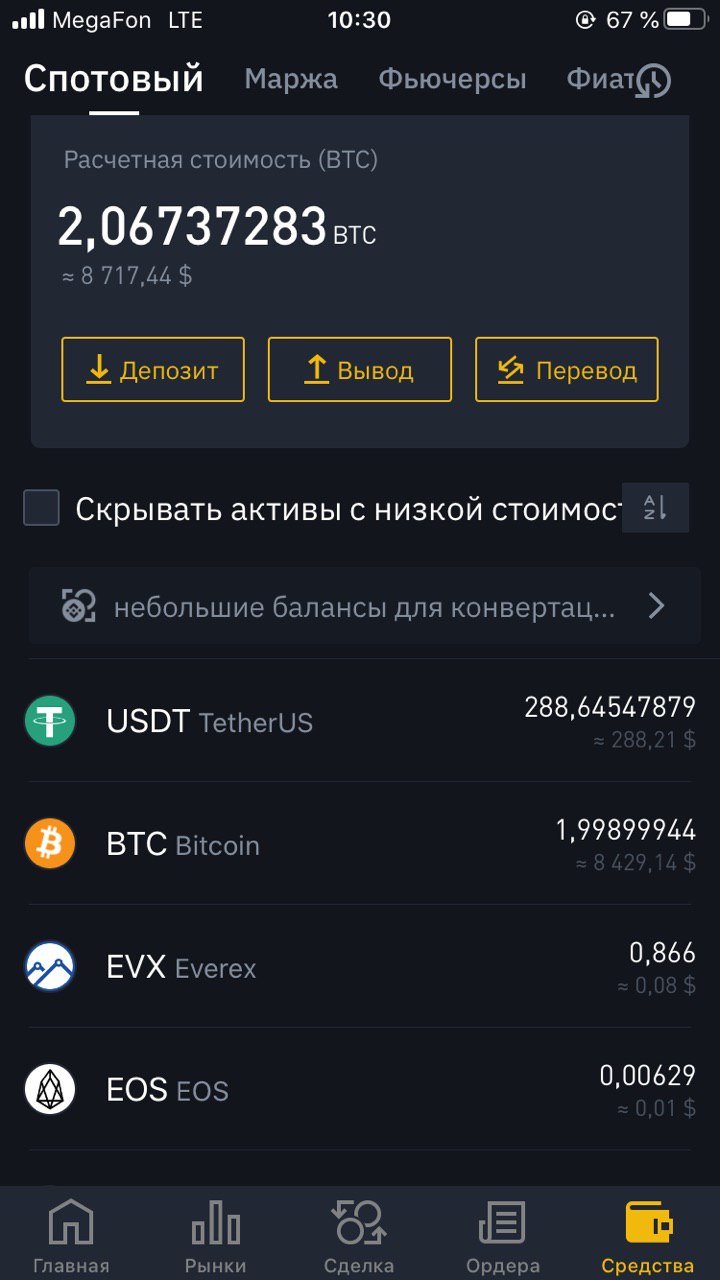Switch to the Фьючерсы tab
This screenshot has height=1280, width=720.
tap(452, 79)
